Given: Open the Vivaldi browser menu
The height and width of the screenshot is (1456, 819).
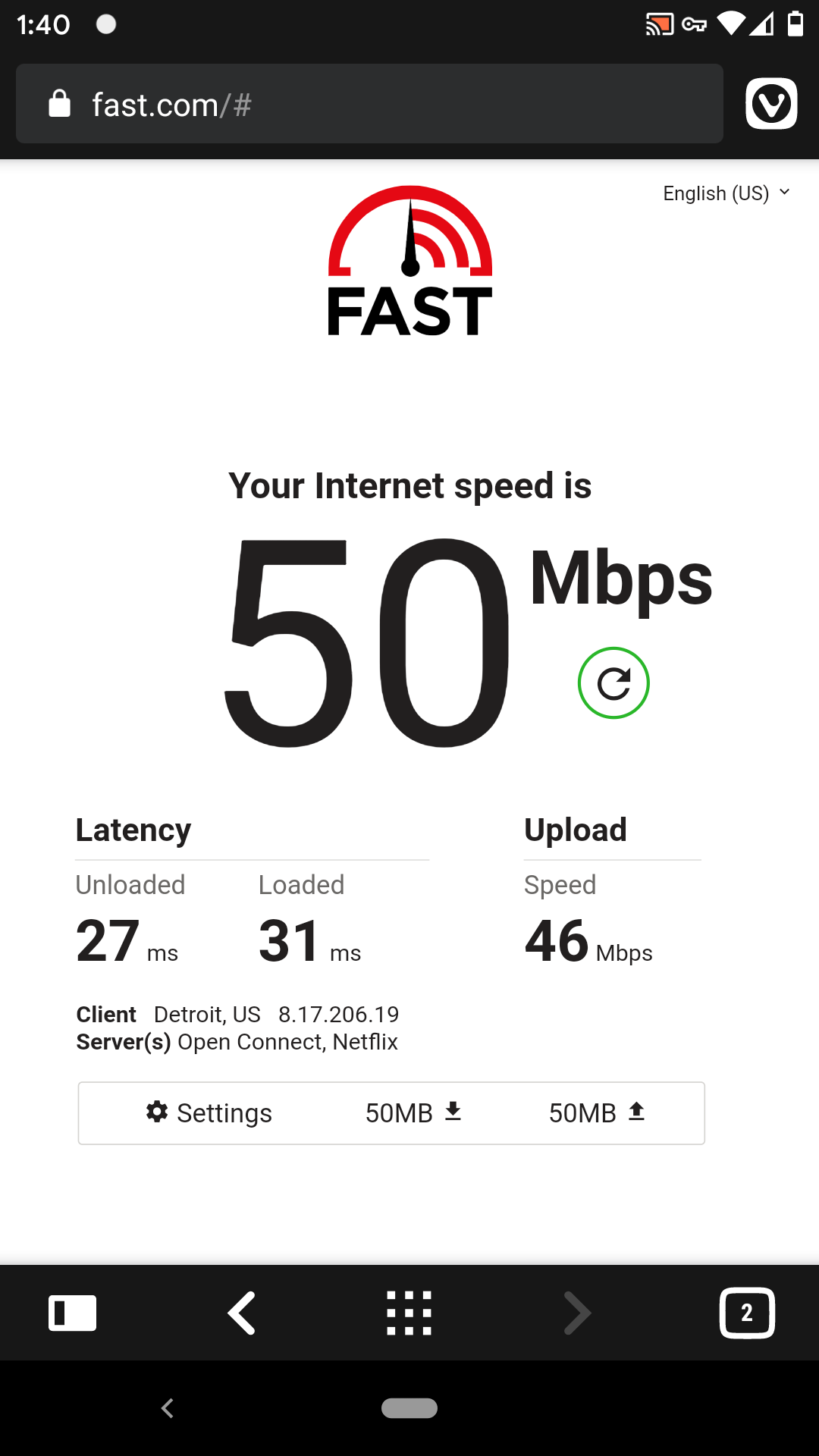Looking at the screenshot, I should click(x=771, y=104).
